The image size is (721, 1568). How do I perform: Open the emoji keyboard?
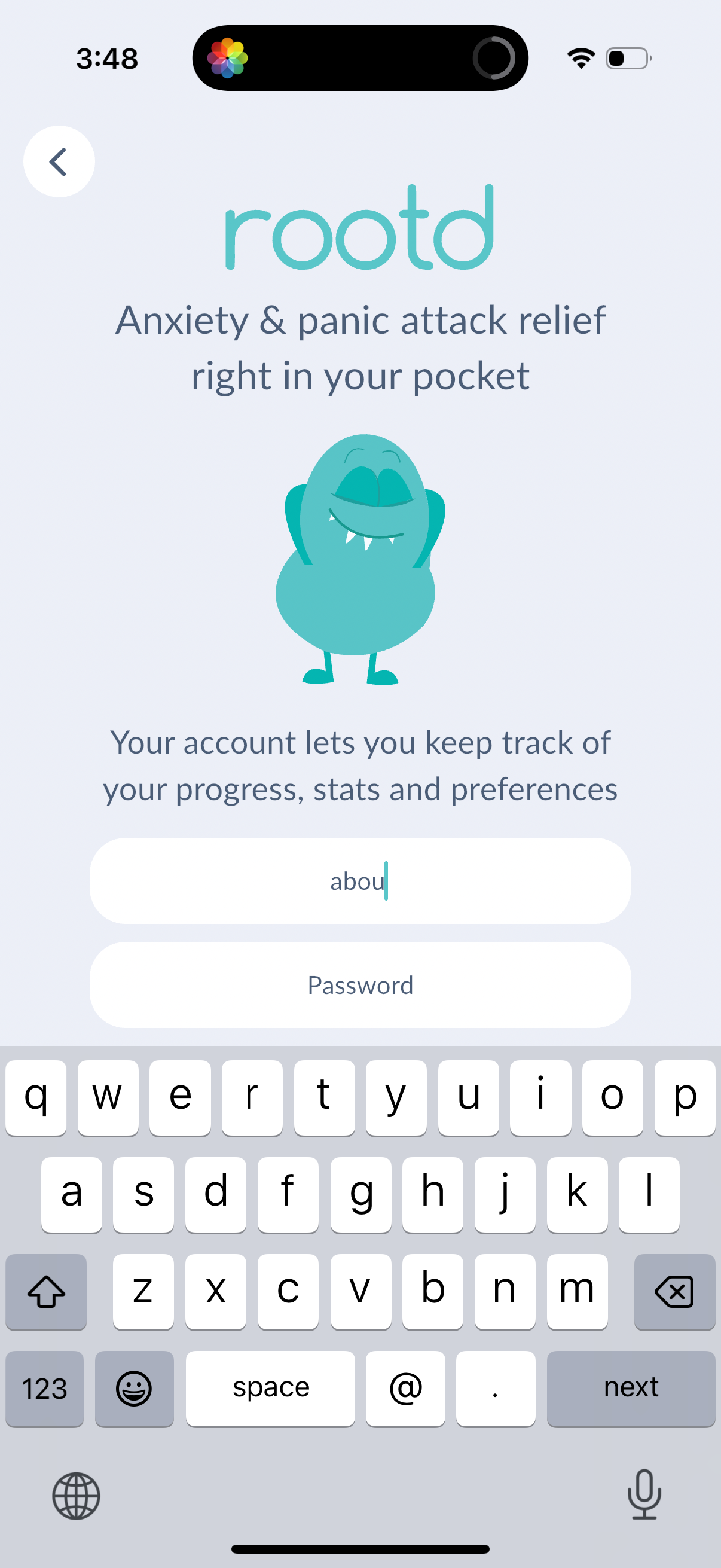tap(134, 1388)
